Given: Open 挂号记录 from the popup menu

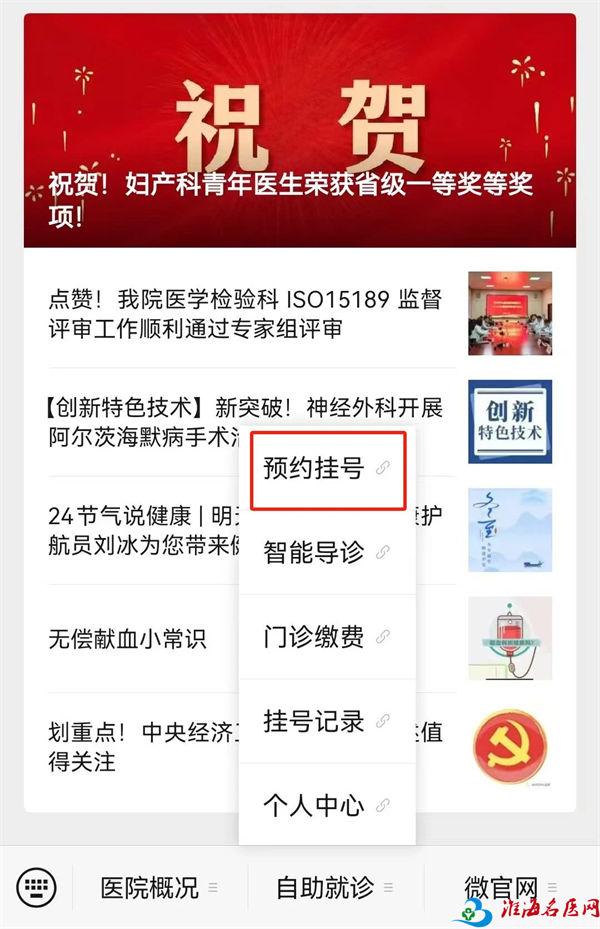Looking at the screenshot, I should [326, 721].
